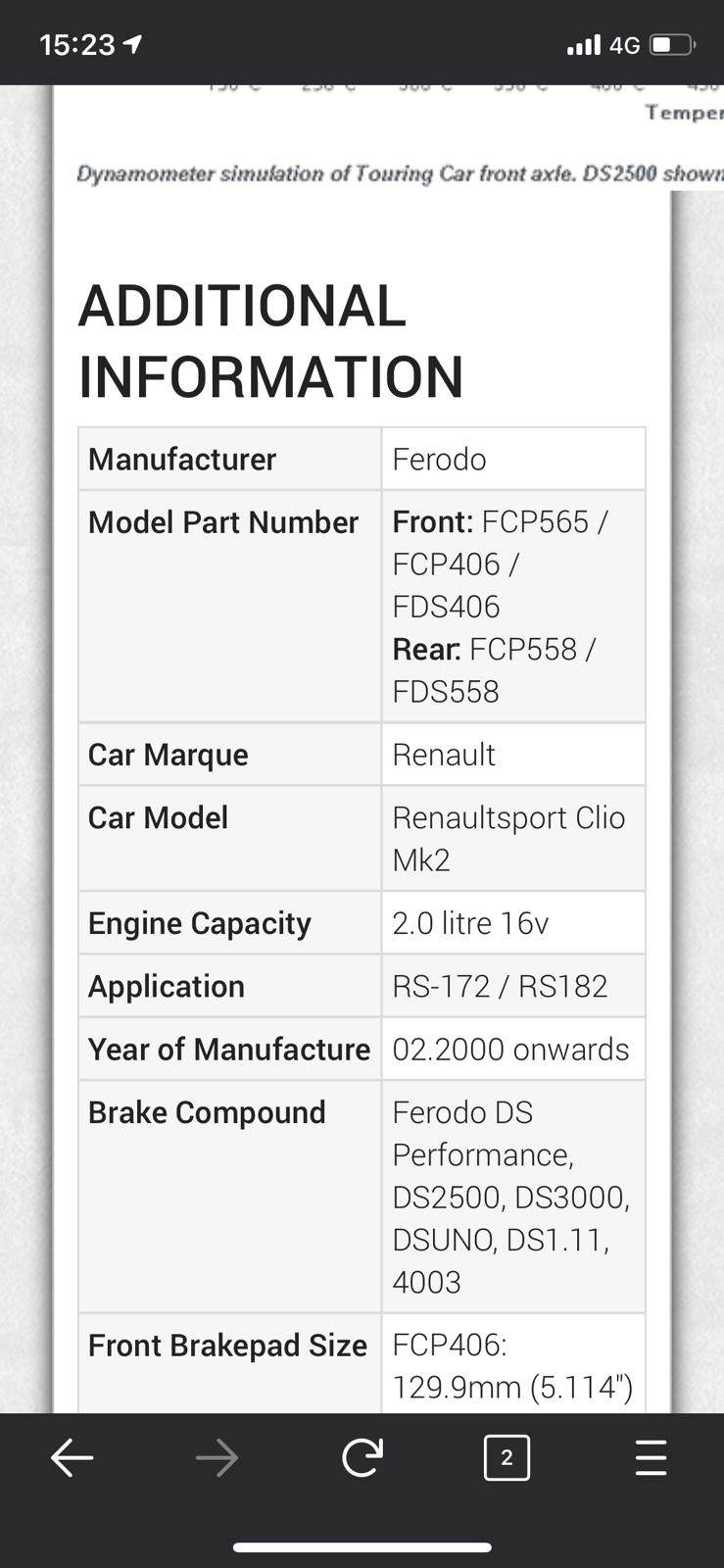The height and width of the screenshot is (1568, 724).
Task: Open the browser hamburger menu
Action: coord(651,1458)
